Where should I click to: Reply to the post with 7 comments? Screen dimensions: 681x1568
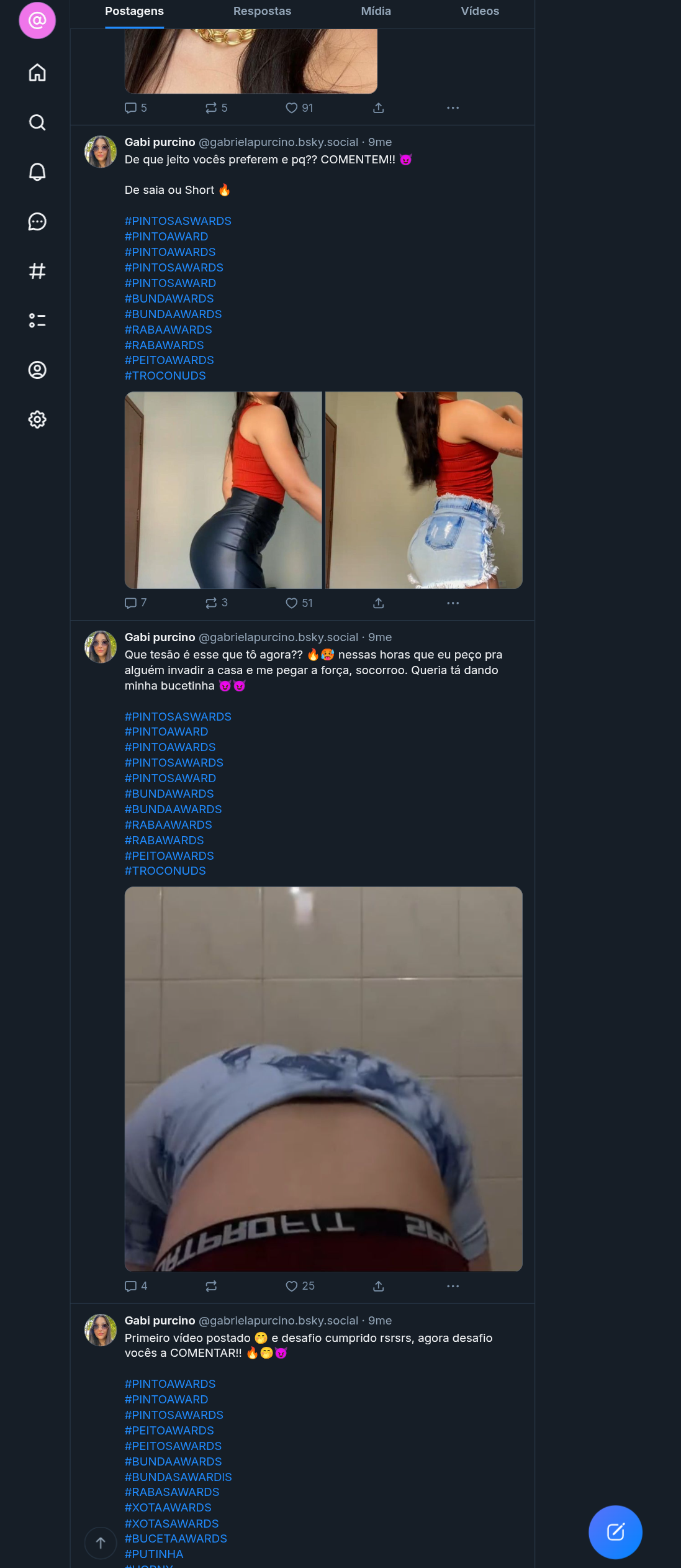(131, 603)
